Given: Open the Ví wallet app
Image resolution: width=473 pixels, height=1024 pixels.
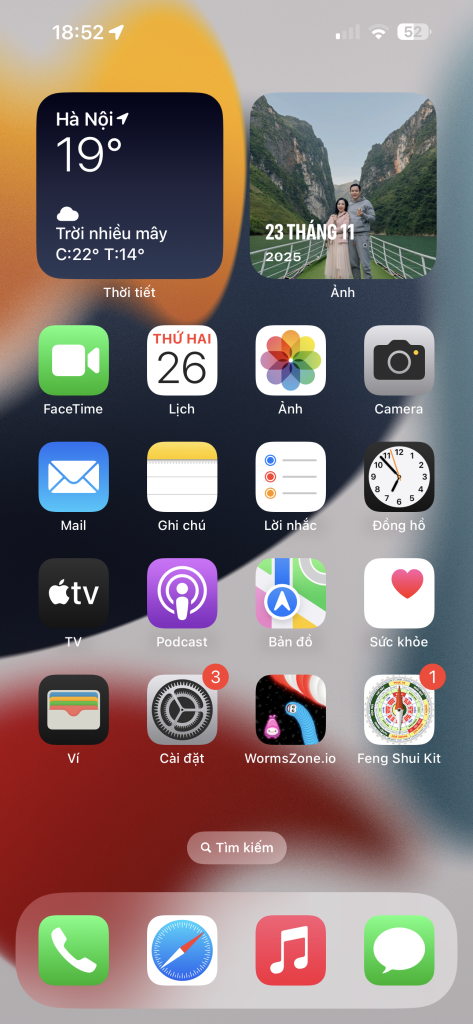Looking at the screenshot, I should click(x=73, y=710).
